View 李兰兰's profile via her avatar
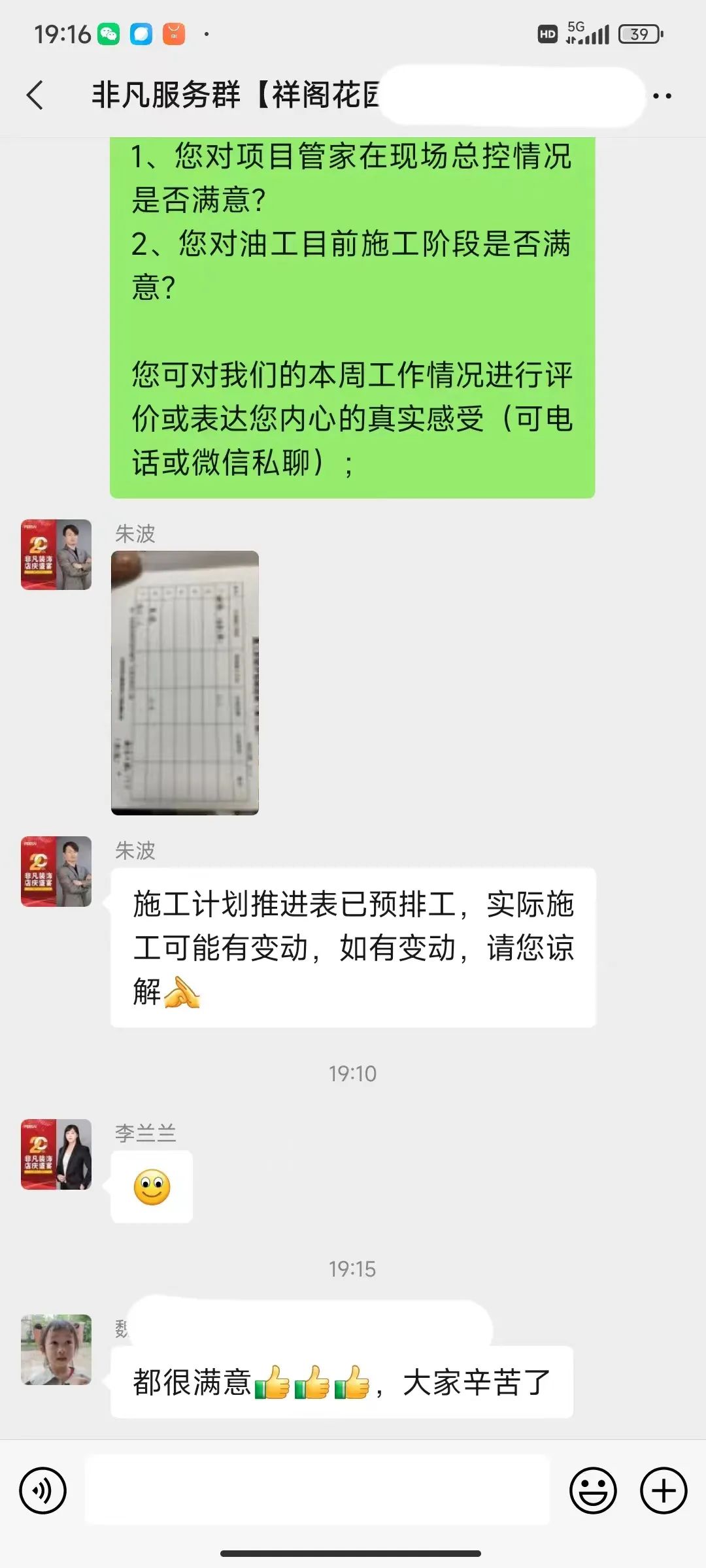706x1568 pixels. (56, 1154)
